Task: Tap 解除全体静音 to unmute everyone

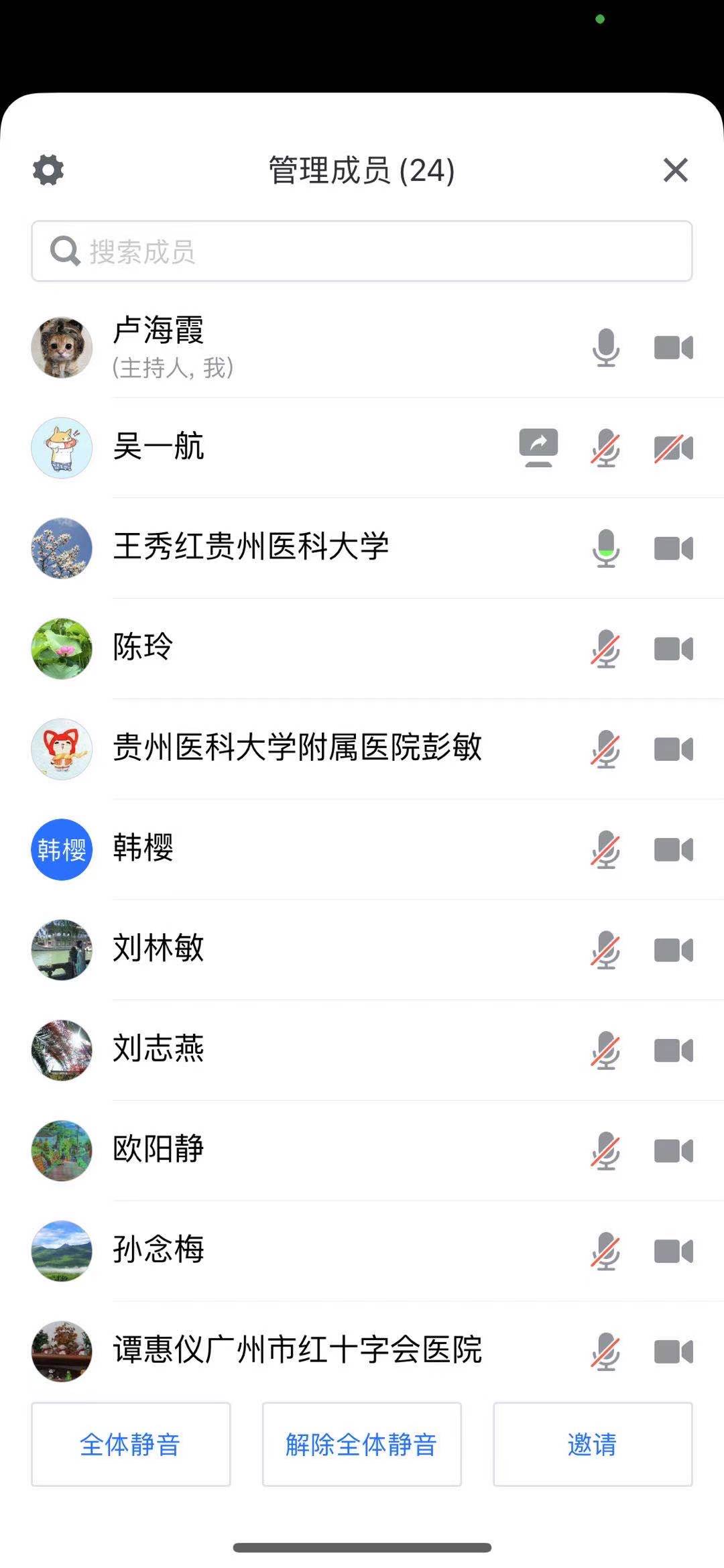Action: coord(361,1444)
